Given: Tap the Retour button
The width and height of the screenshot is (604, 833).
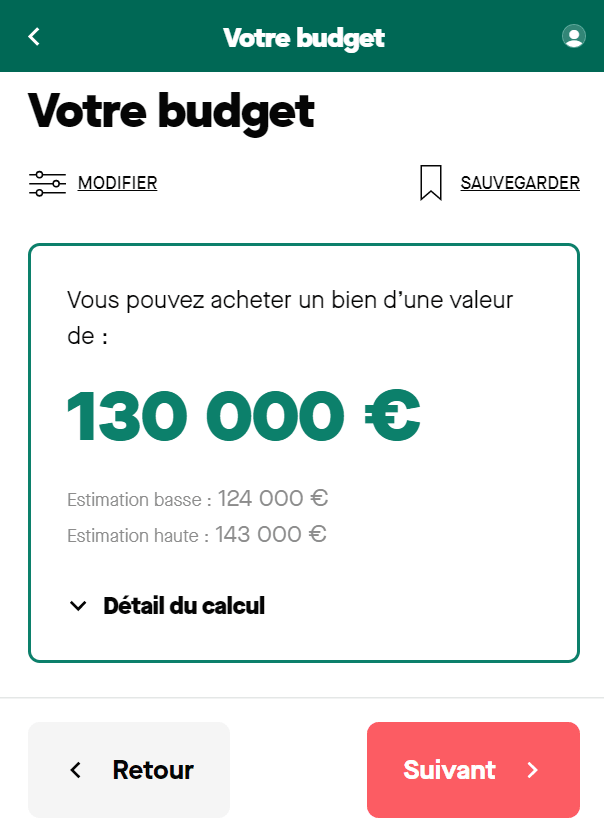Looking at the screenshot, I should (129, 769).
